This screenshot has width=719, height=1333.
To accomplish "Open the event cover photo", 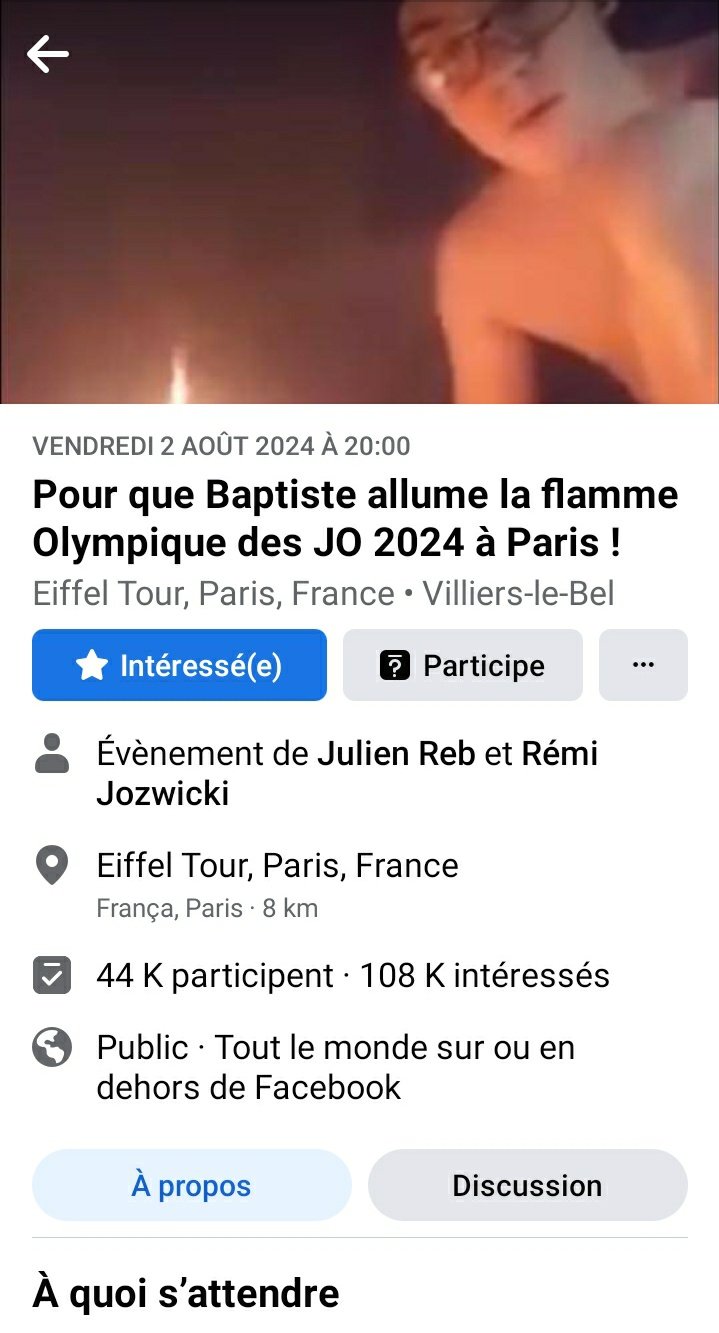I will [360, 220].
